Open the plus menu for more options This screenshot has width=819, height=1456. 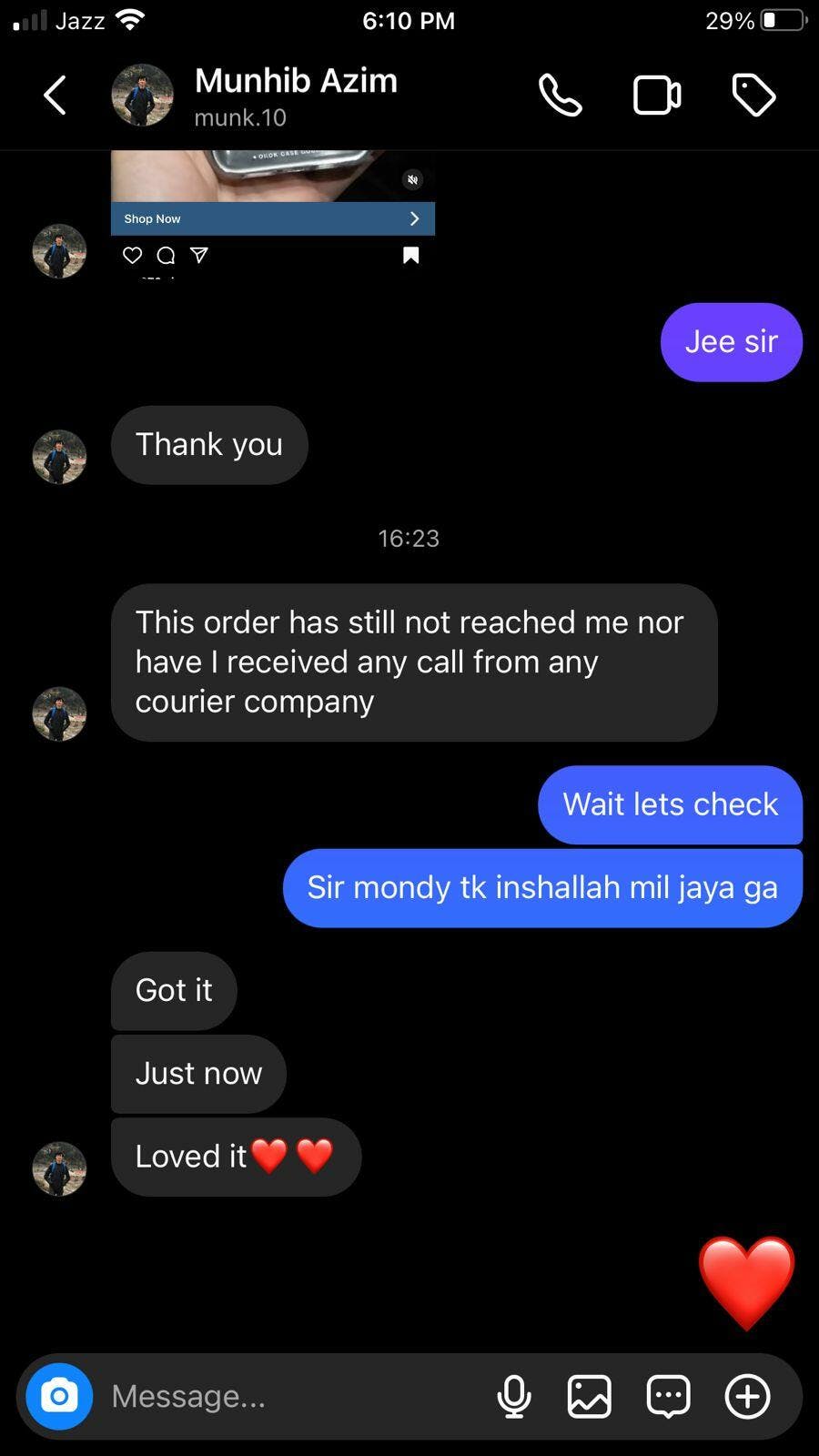pyautogui.click(x=747, y=1396)
